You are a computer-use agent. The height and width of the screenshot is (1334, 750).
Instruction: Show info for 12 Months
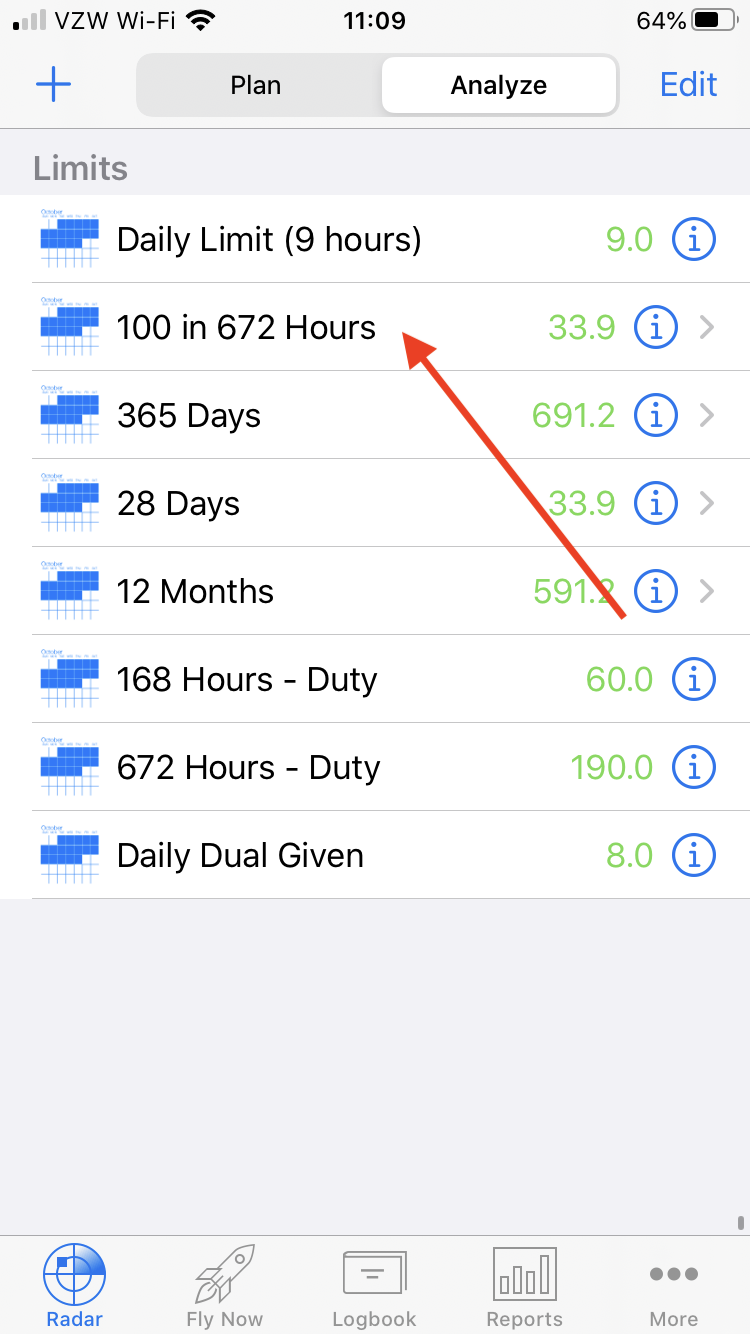[x=656, y=592]
